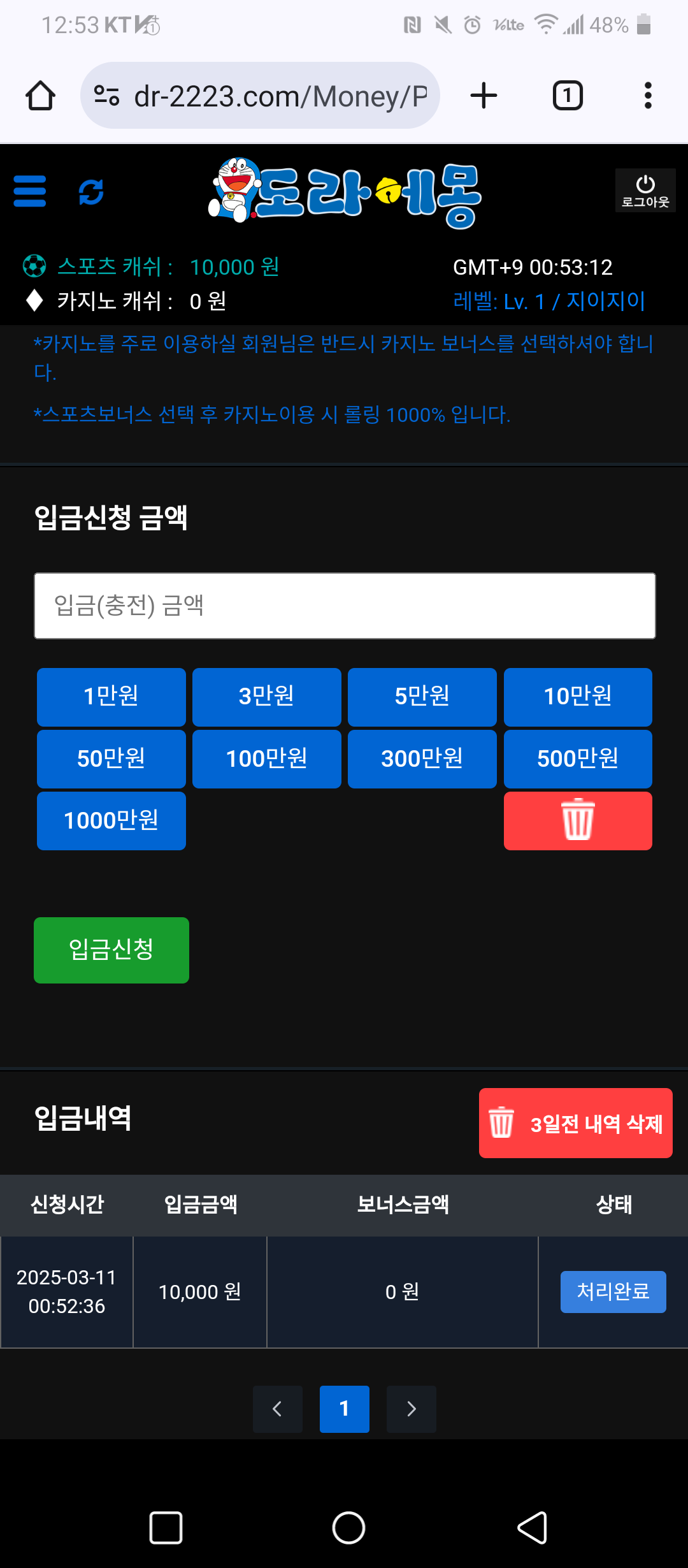
Task: Select the 1000만원 amount button
Action: (111, 820)
